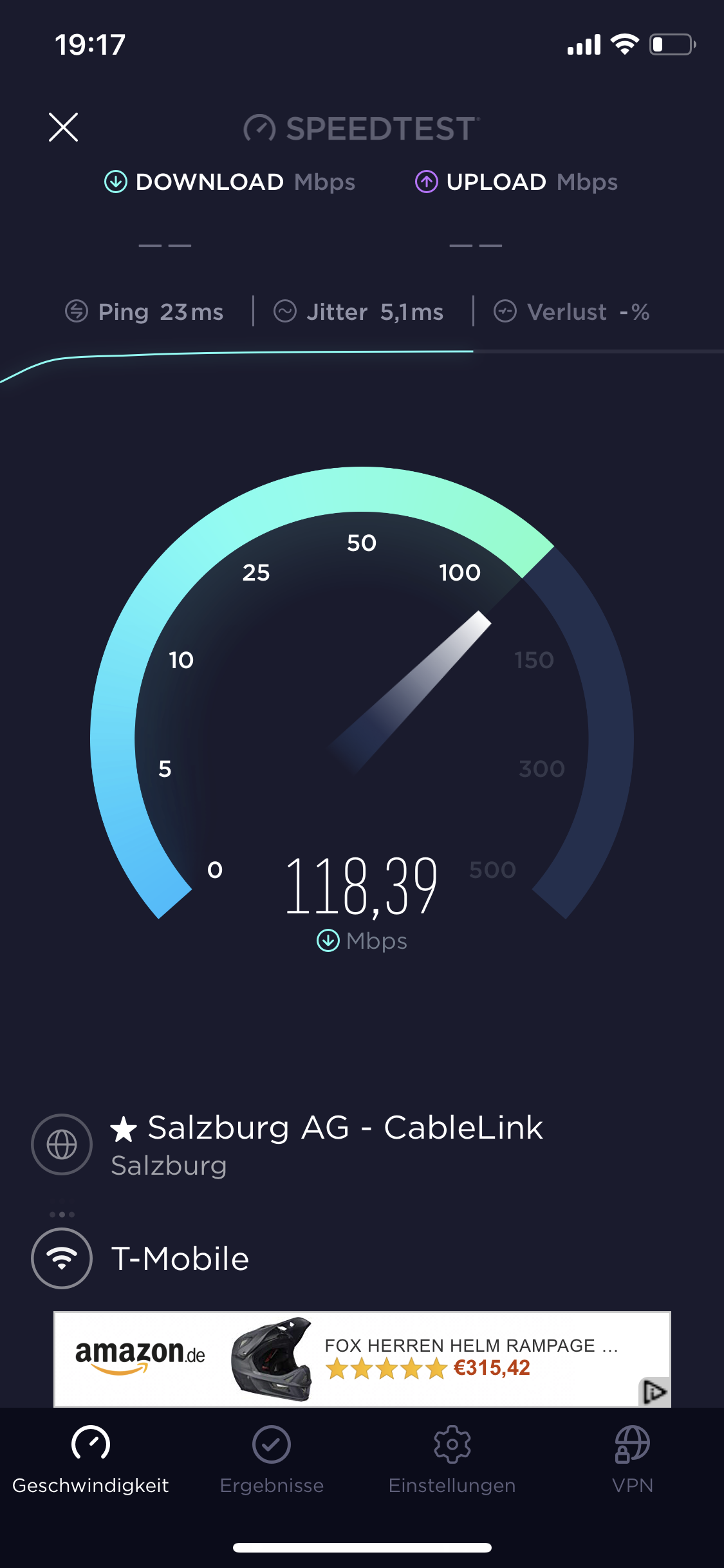Tap the AdChoices icon on the banner
Viewport: 724px width, 1568px height.
(654, 1392)
